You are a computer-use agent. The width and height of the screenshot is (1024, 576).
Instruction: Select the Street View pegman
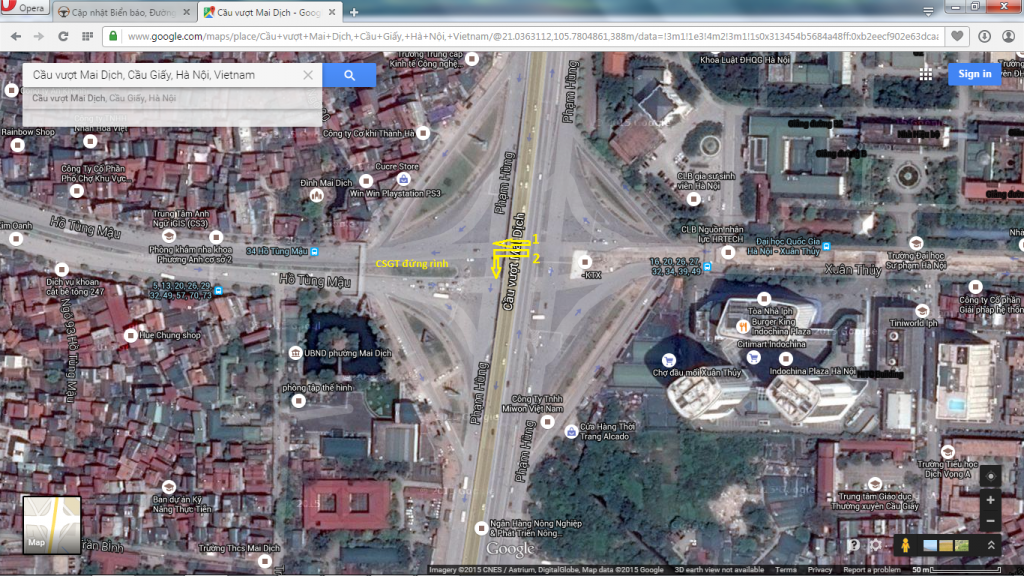click(x=906, y=546)
